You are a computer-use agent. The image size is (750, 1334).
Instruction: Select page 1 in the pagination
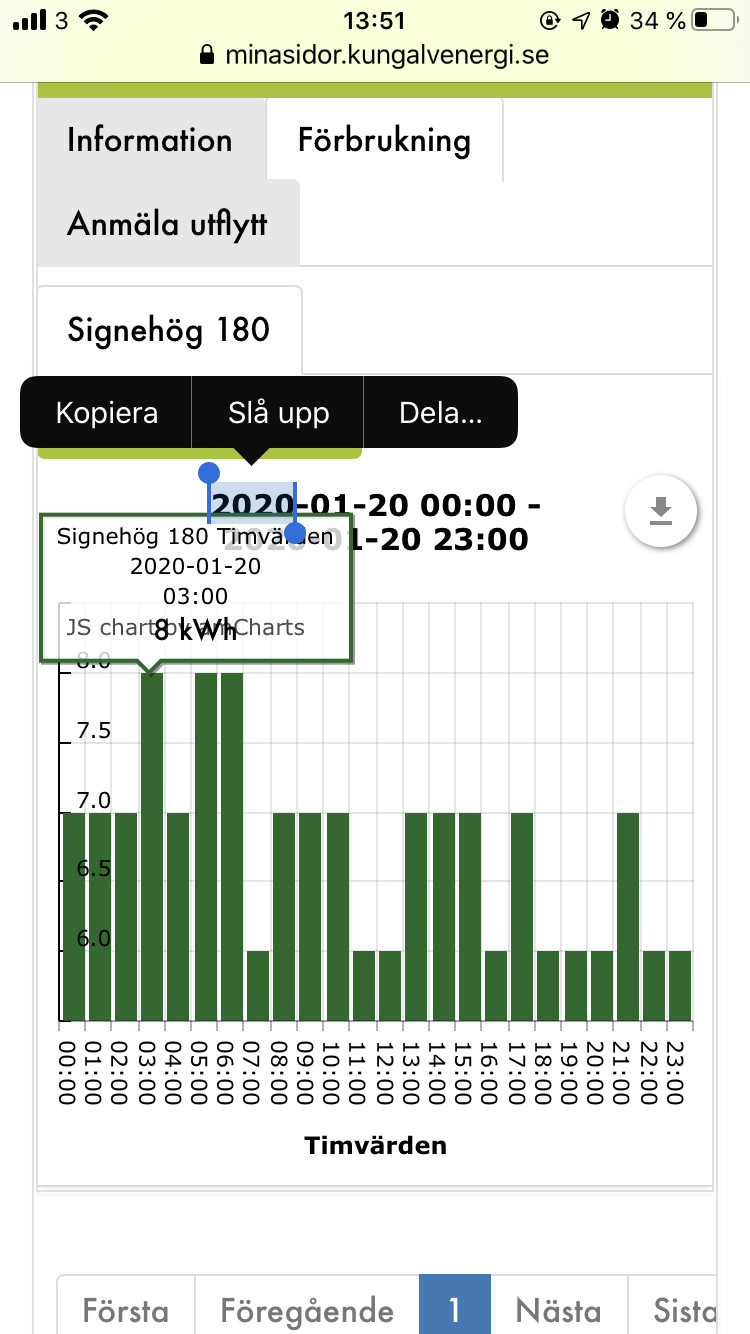pyautogui.click(x=455, y=1310)
